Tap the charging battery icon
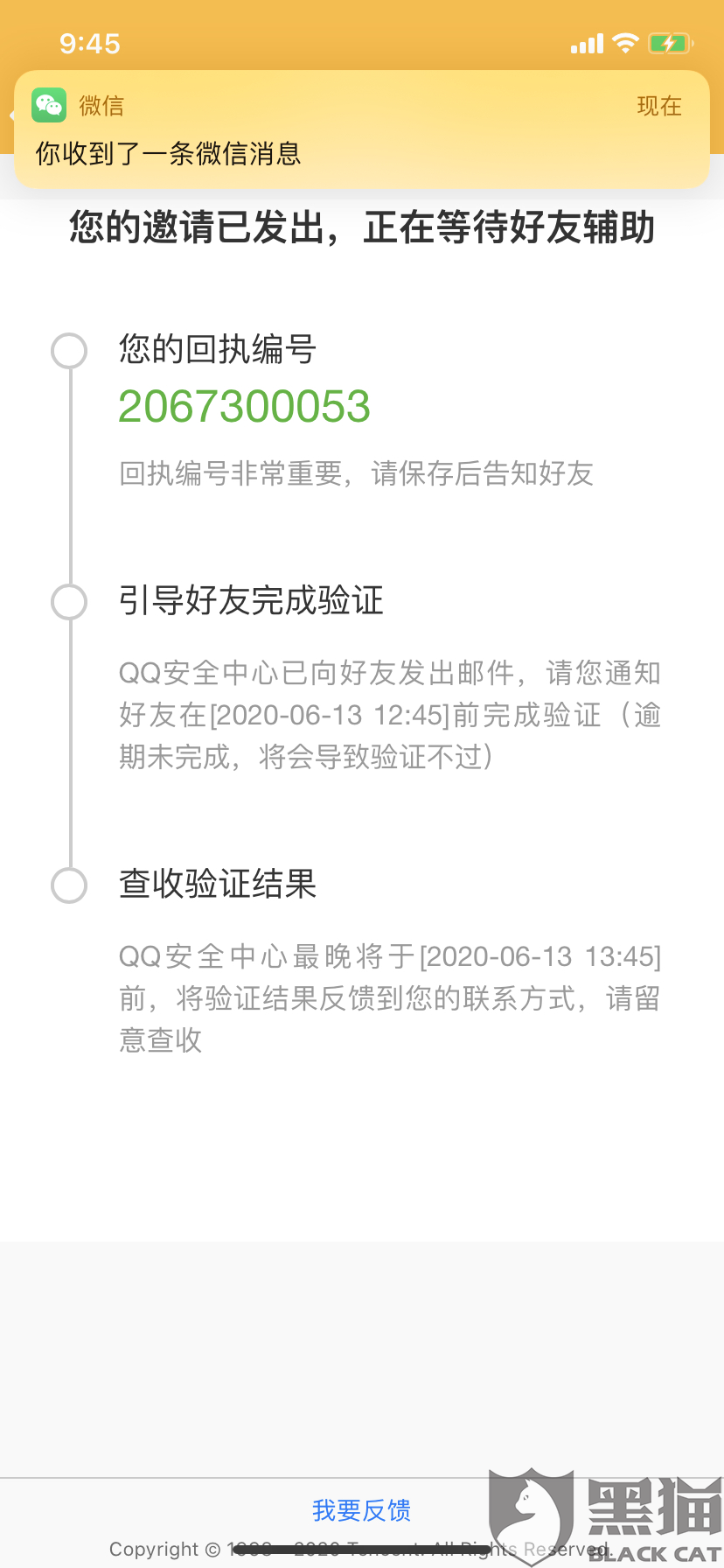Viewport: 724px width, 1568px height. [x=668, y=42]
